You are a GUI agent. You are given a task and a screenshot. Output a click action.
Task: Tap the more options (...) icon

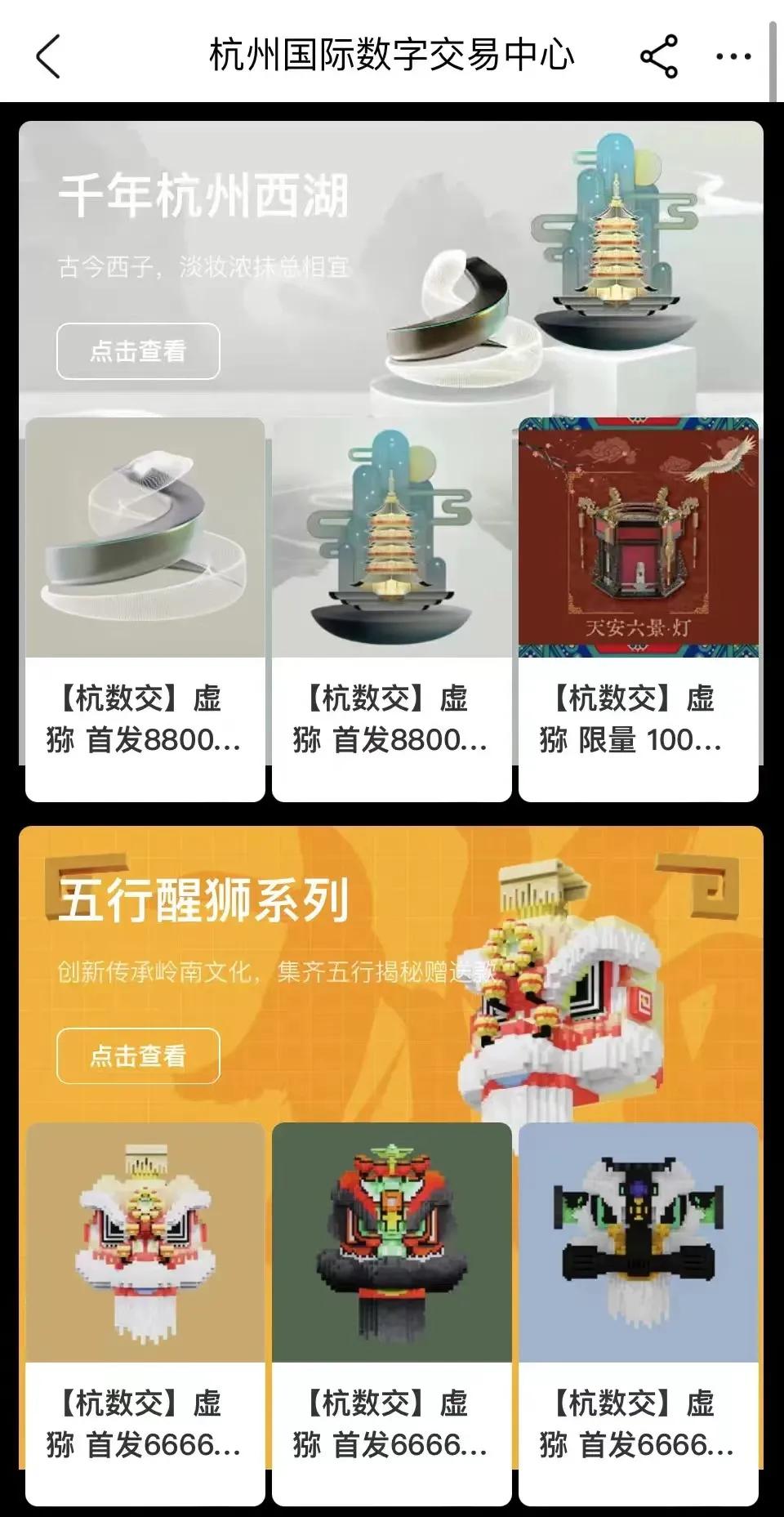click(x=731, y=57)
